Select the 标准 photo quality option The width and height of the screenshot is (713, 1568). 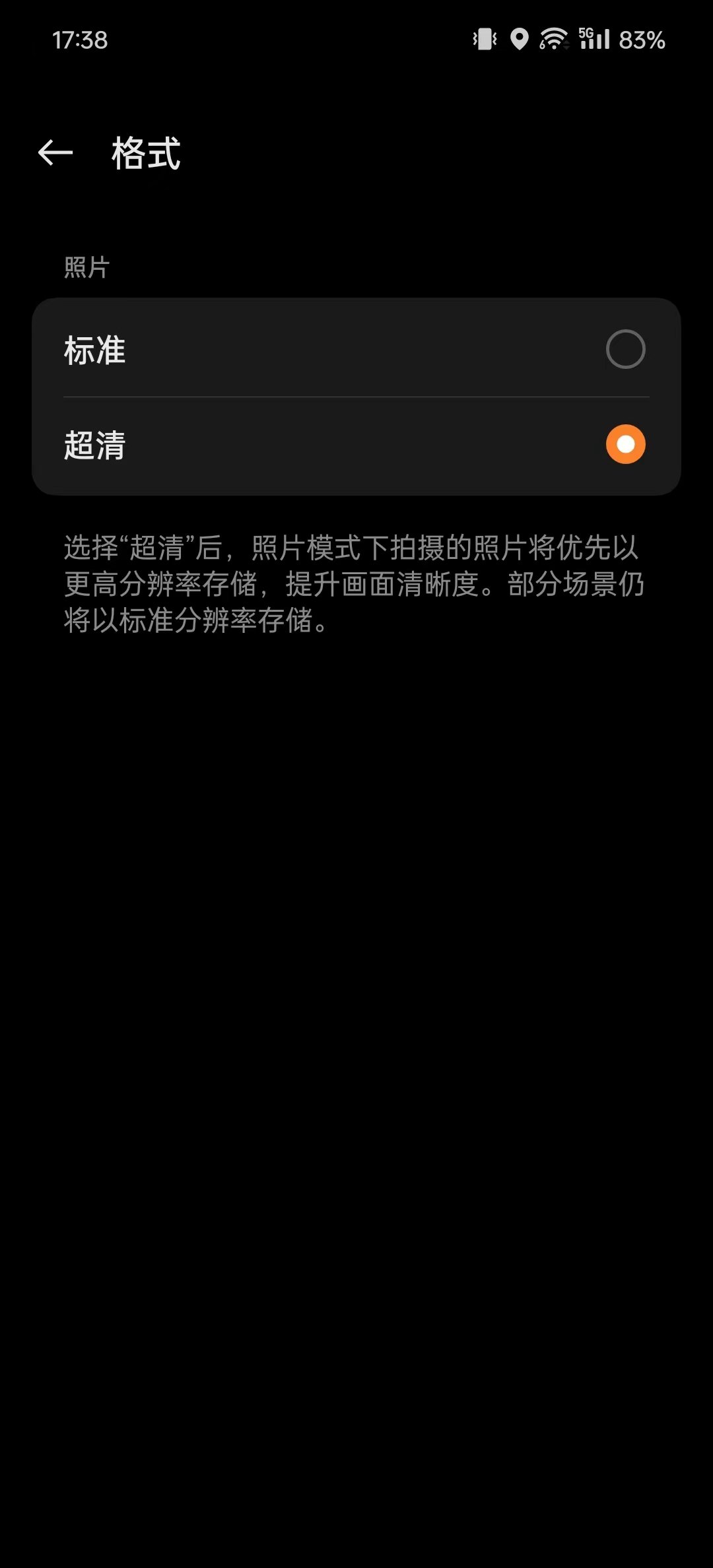[356, 350]
